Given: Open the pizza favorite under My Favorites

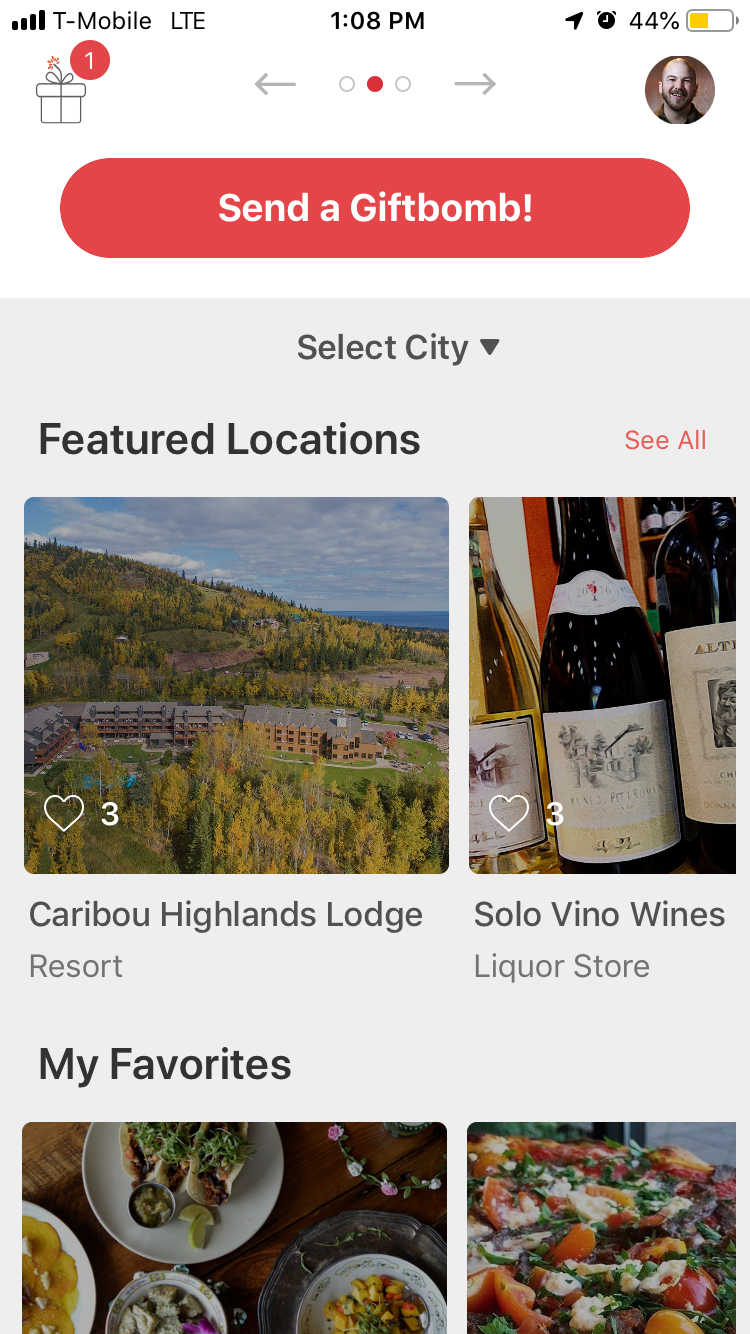Looking at the screenshot, I should 602,1228.
